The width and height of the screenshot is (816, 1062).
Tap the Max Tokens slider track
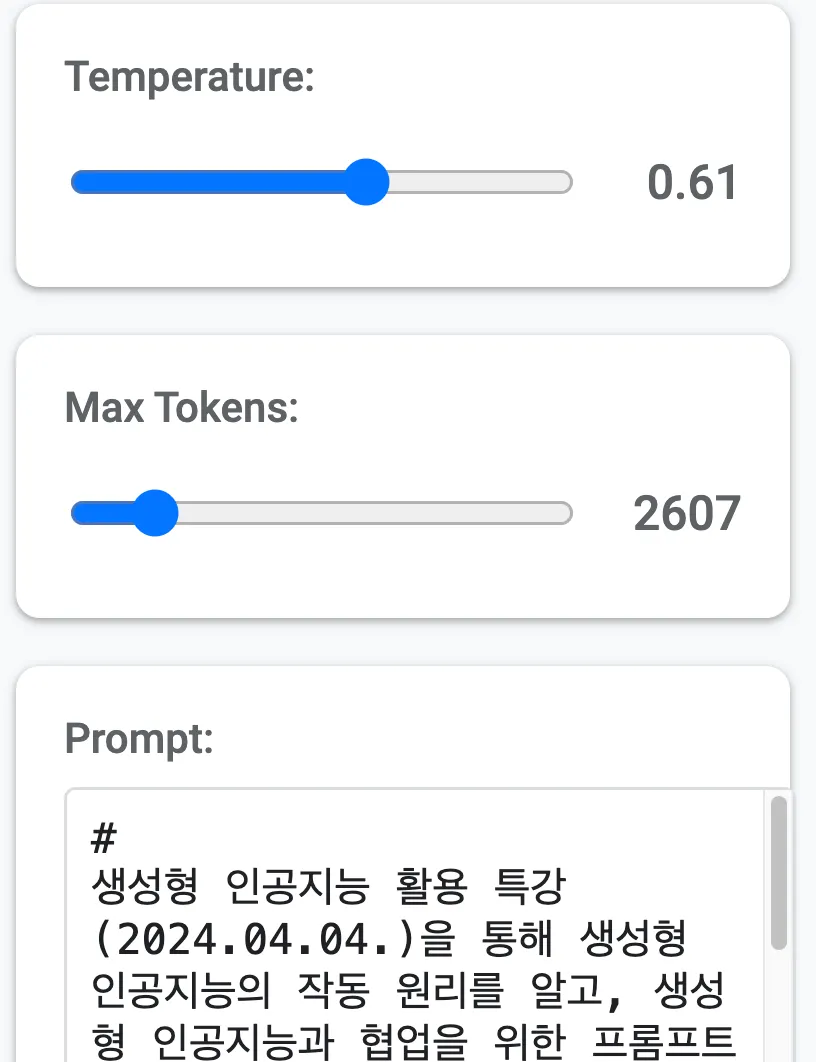[x=320, y=513]
